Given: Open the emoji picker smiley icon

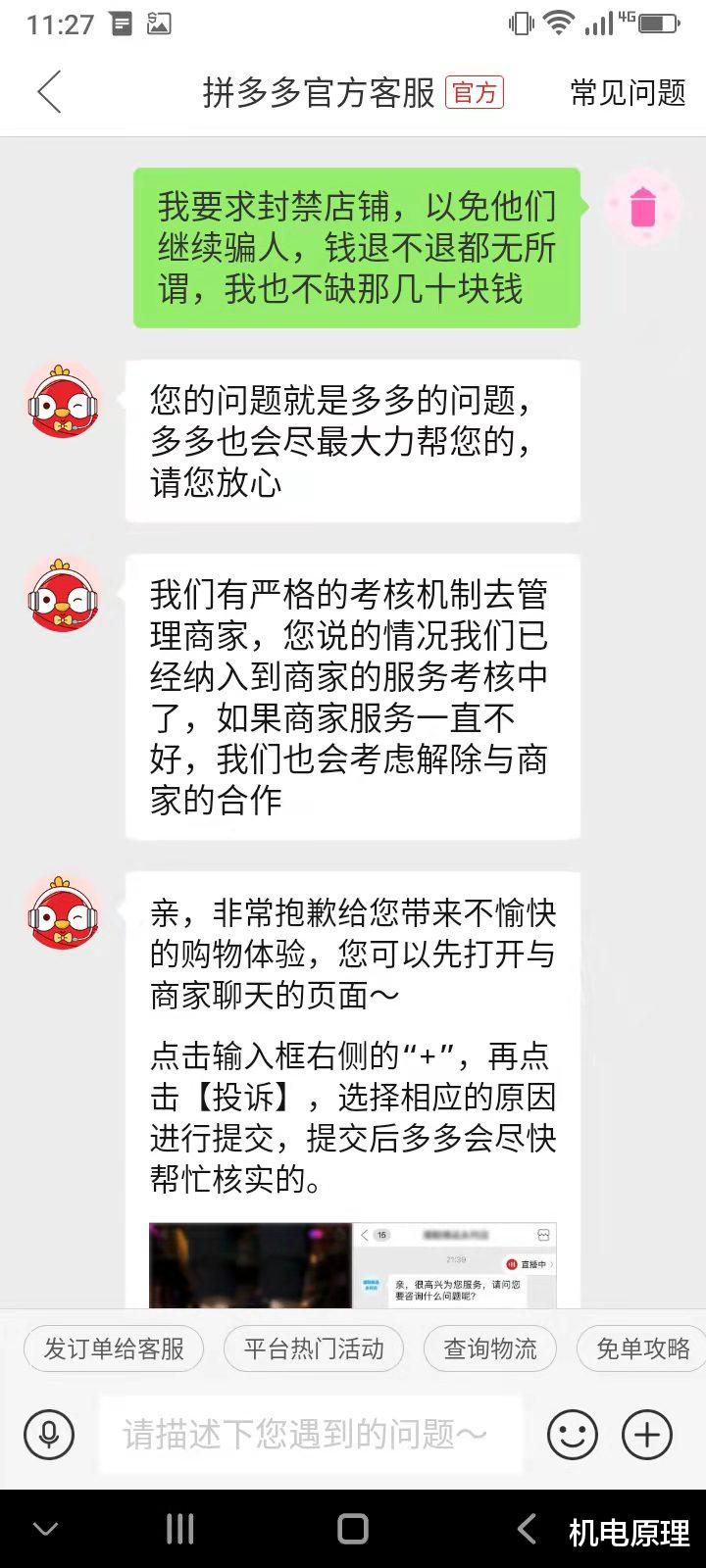Looking at the screenshot, I should point(572,1434).
